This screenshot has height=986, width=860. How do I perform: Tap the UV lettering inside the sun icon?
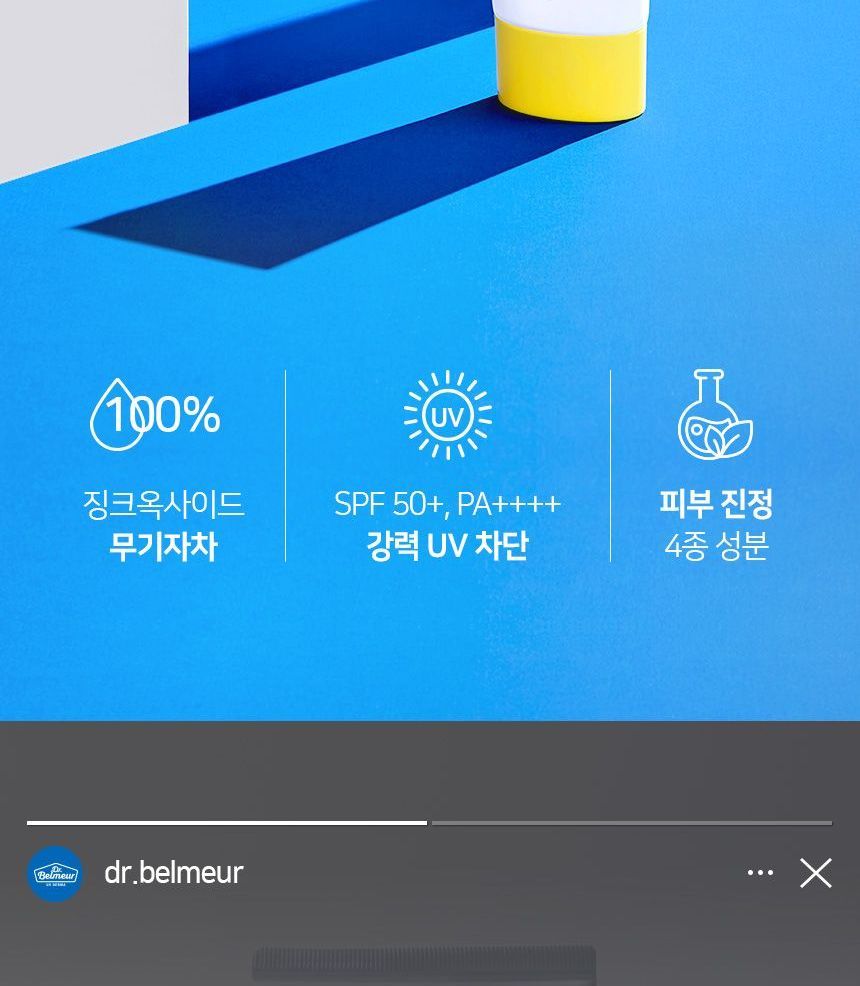[x=448, y=418]
